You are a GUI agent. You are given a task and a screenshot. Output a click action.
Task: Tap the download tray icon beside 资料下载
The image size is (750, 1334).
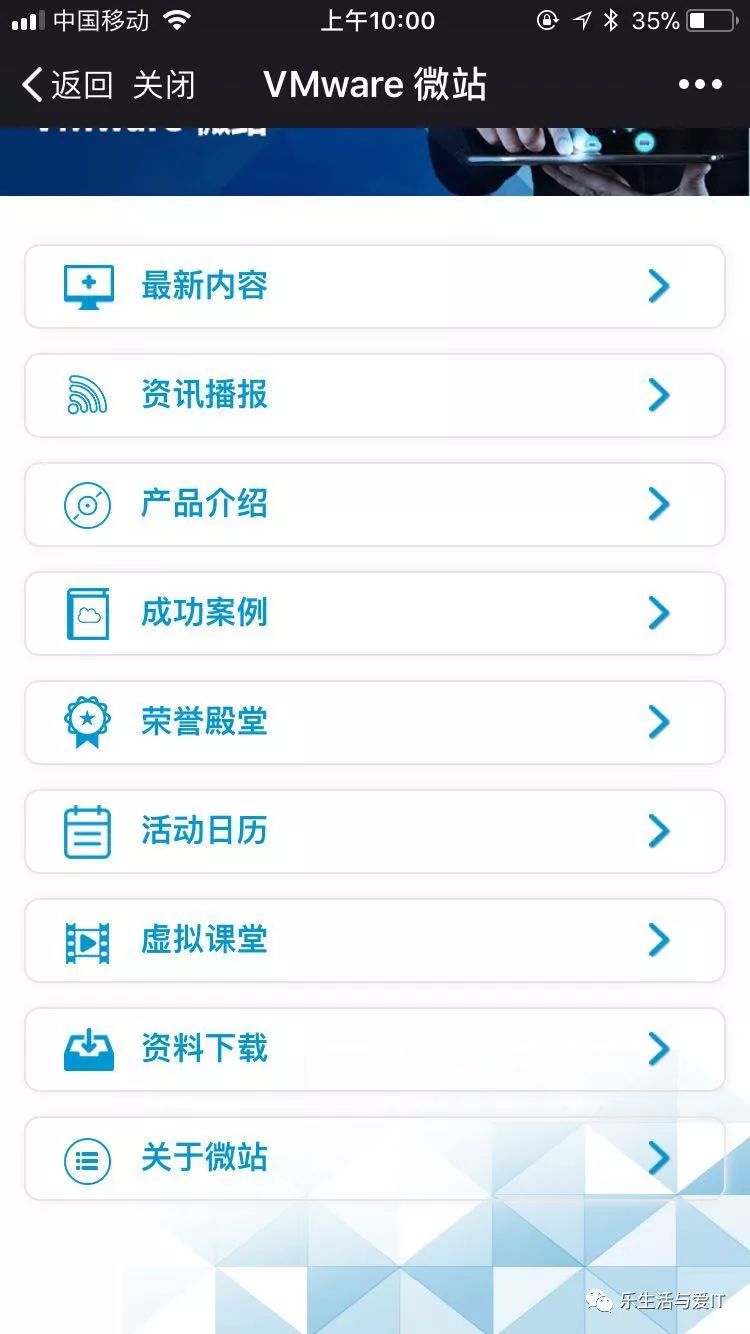coord(88,1049)
